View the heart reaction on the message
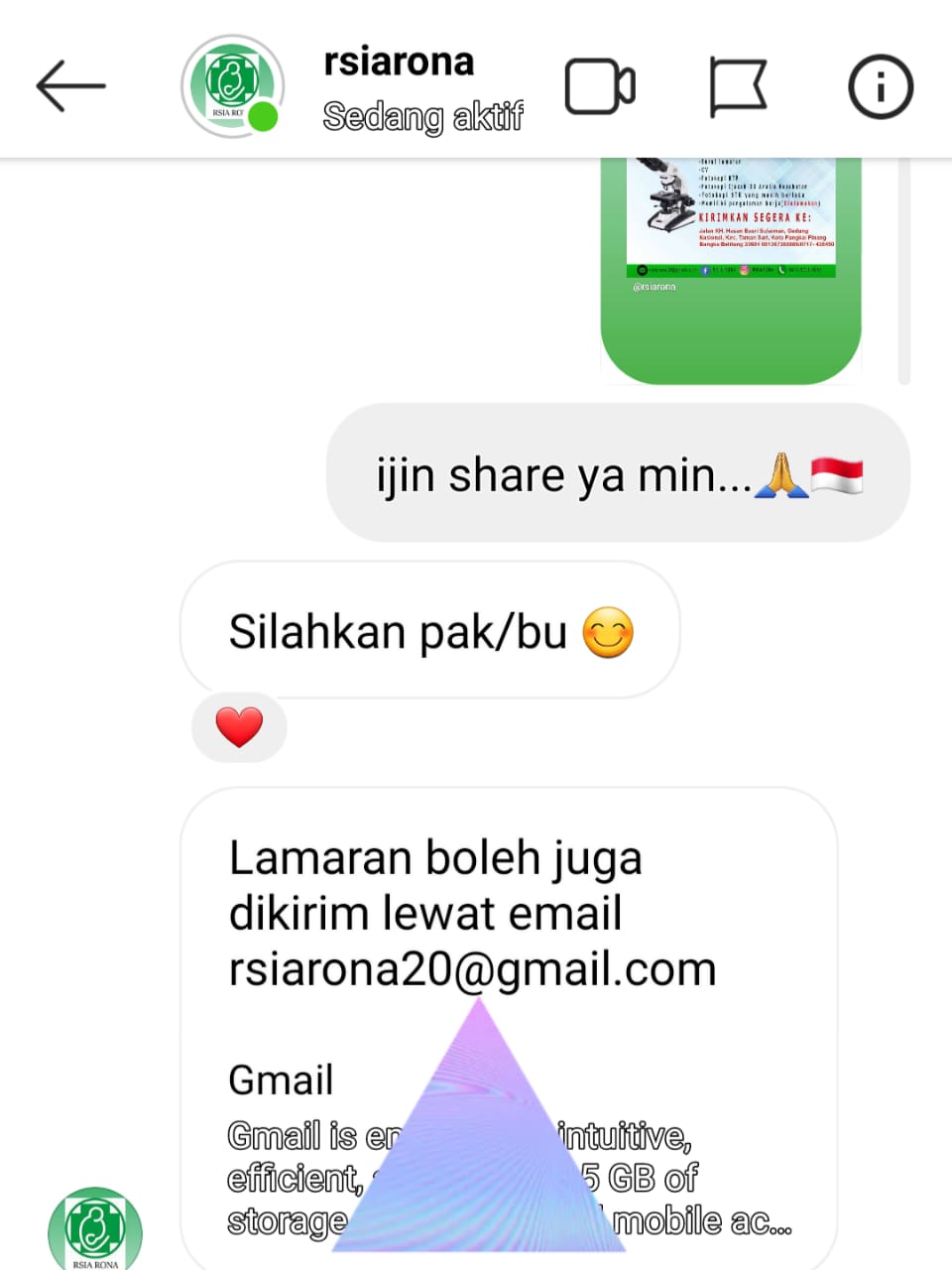The image size is (952, 1270). (x=239, y=727)
